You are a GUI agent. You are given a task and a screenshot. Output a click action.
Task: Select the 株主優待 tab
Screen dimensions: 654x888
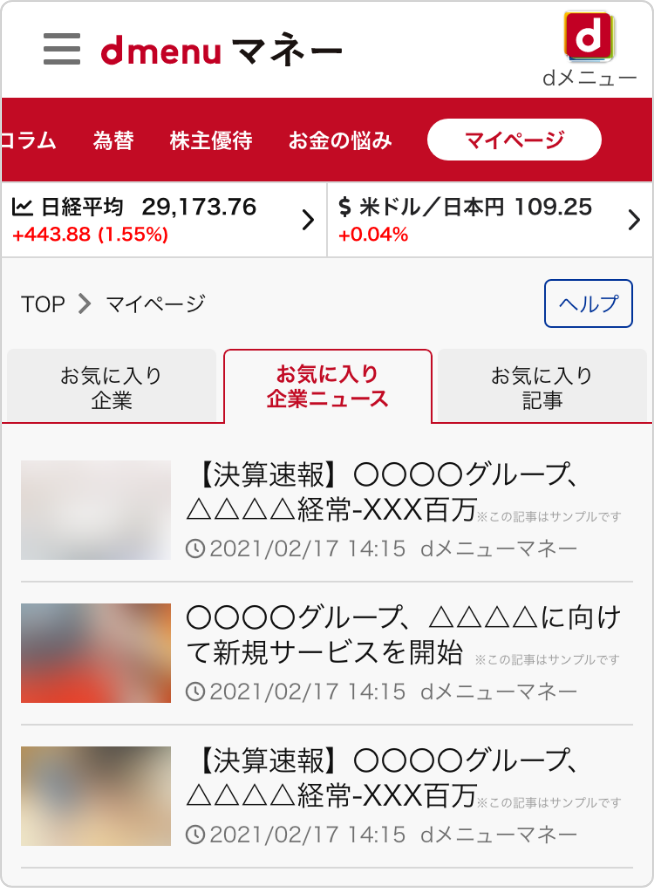pos(210,141)
